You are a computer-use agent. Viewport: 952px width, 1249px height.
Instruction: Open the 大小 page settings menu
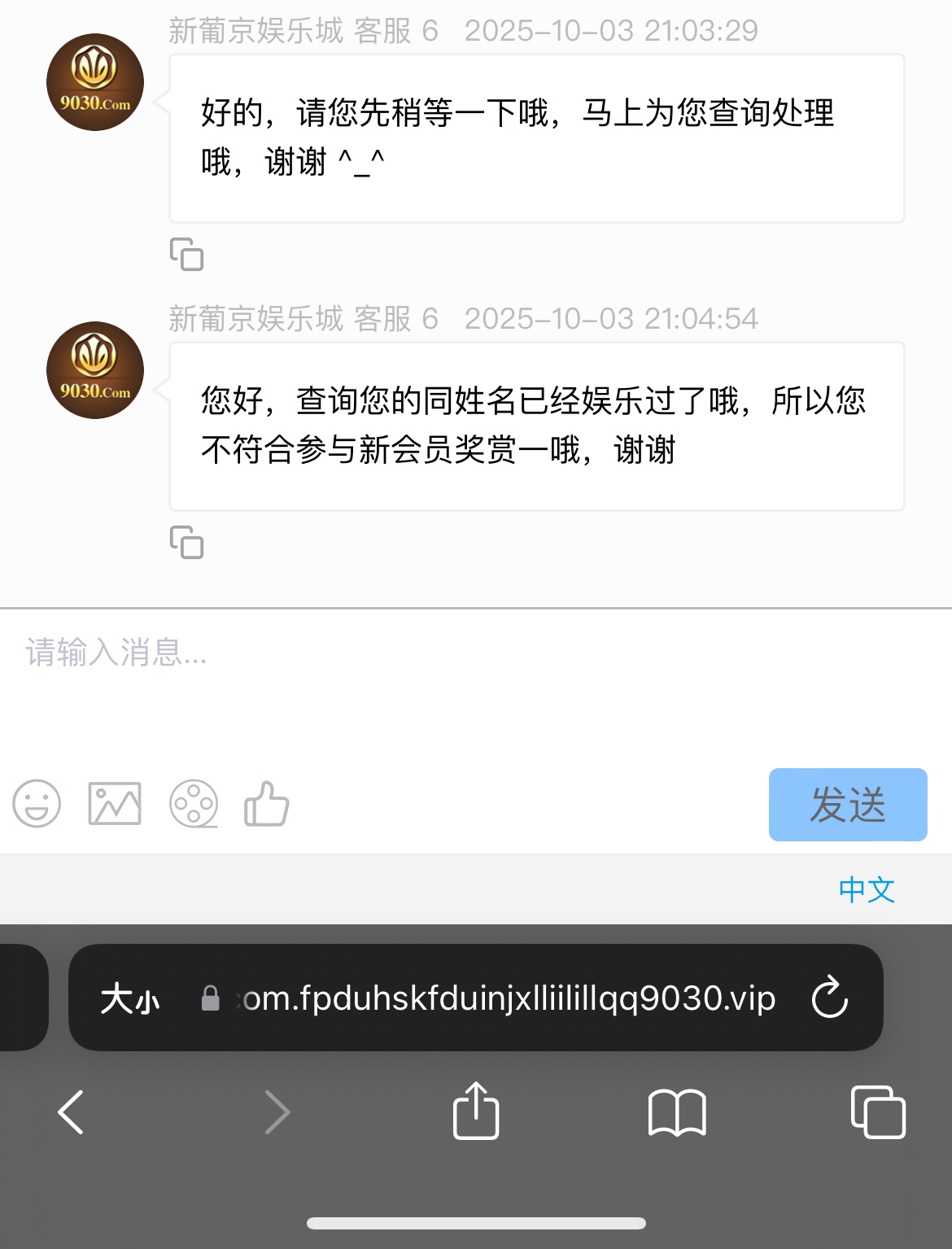click(x=130, y=998)
